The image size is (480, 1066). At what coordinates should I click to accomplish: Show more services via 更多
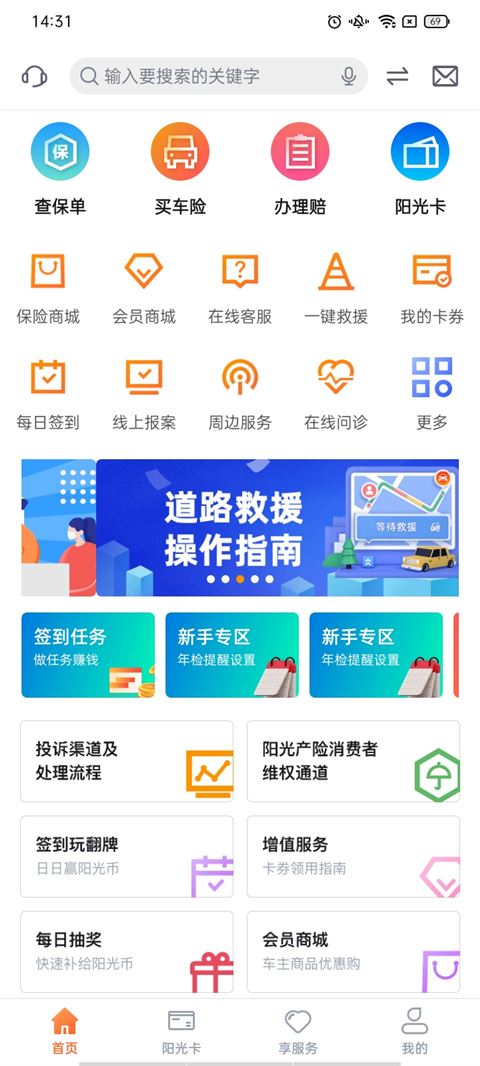tap(432, 394)
